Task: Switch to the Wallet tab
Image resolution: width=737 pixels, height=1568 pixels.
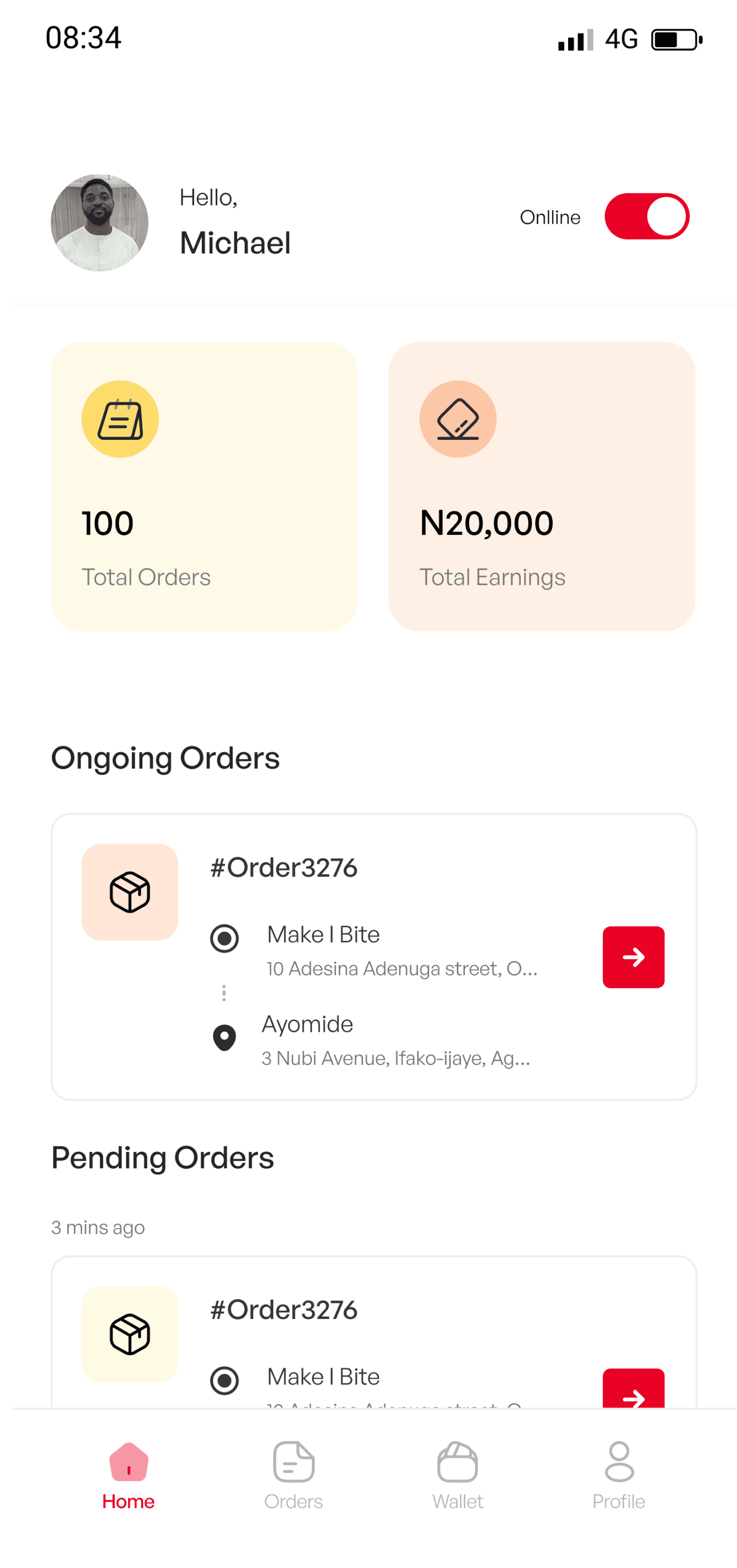Action: (458, 1476)
